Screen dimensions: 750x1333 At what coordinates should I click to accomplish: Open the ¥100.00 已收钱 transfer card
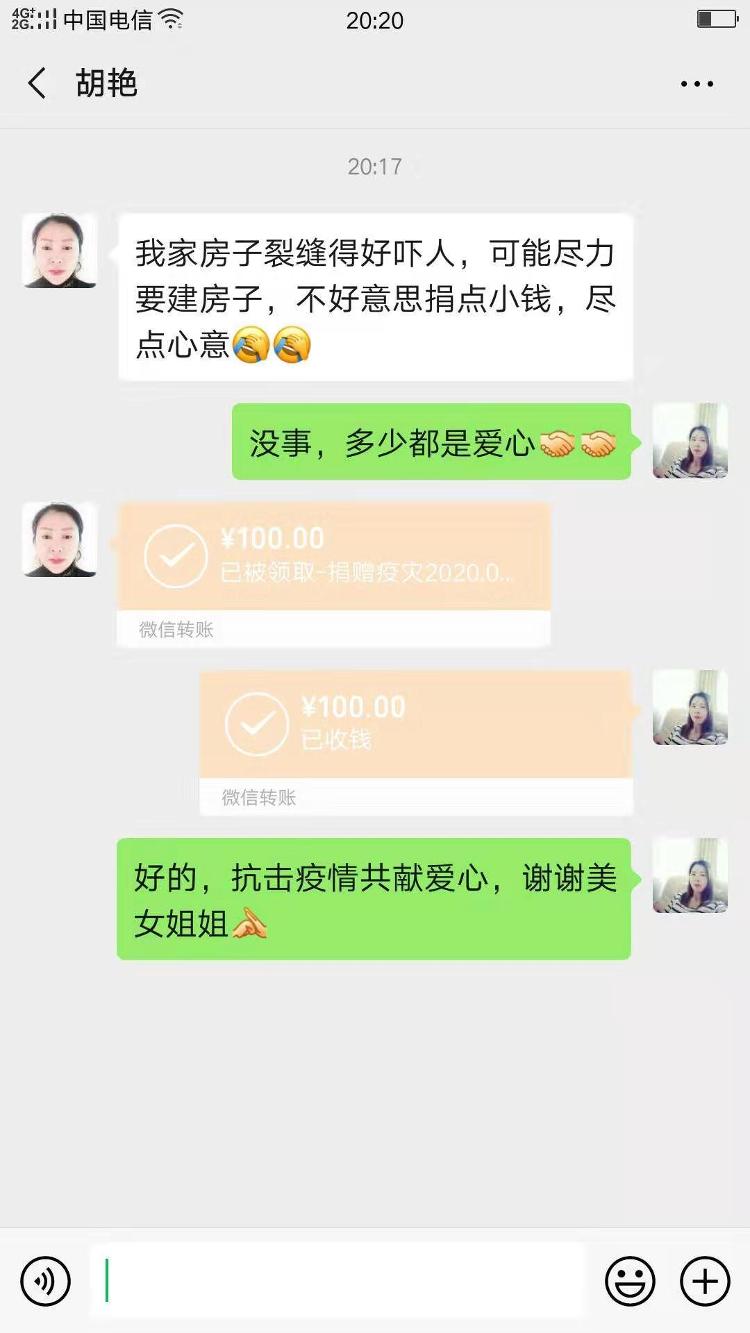click(416, 726)
